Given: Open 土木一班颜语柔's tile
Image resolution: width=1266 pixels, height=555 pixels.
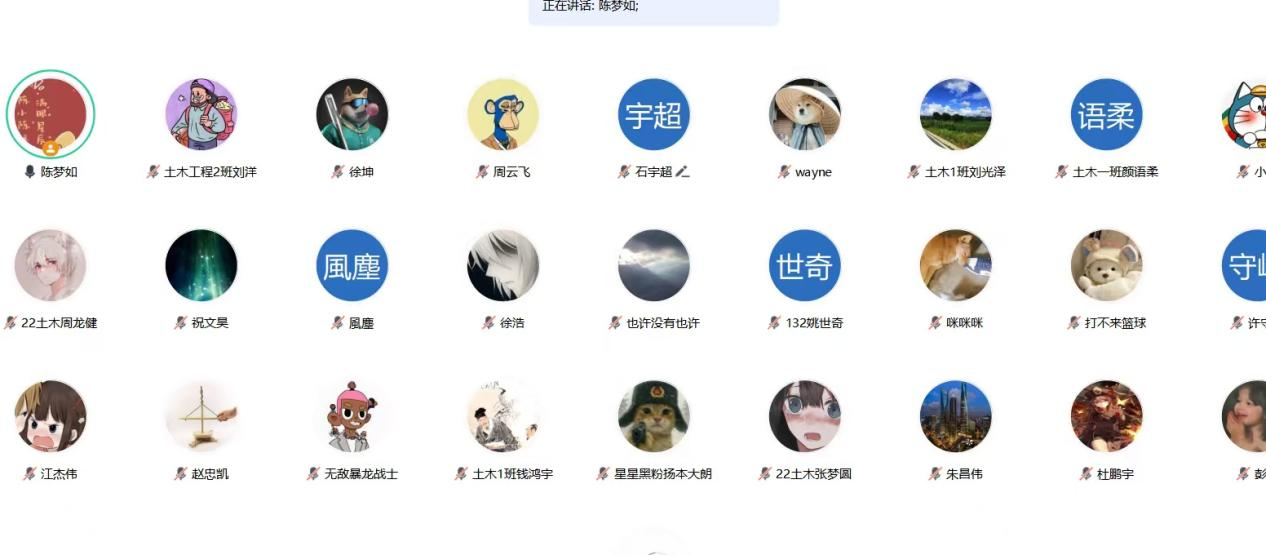Looking at the screenshot, I should (1107, 114).
